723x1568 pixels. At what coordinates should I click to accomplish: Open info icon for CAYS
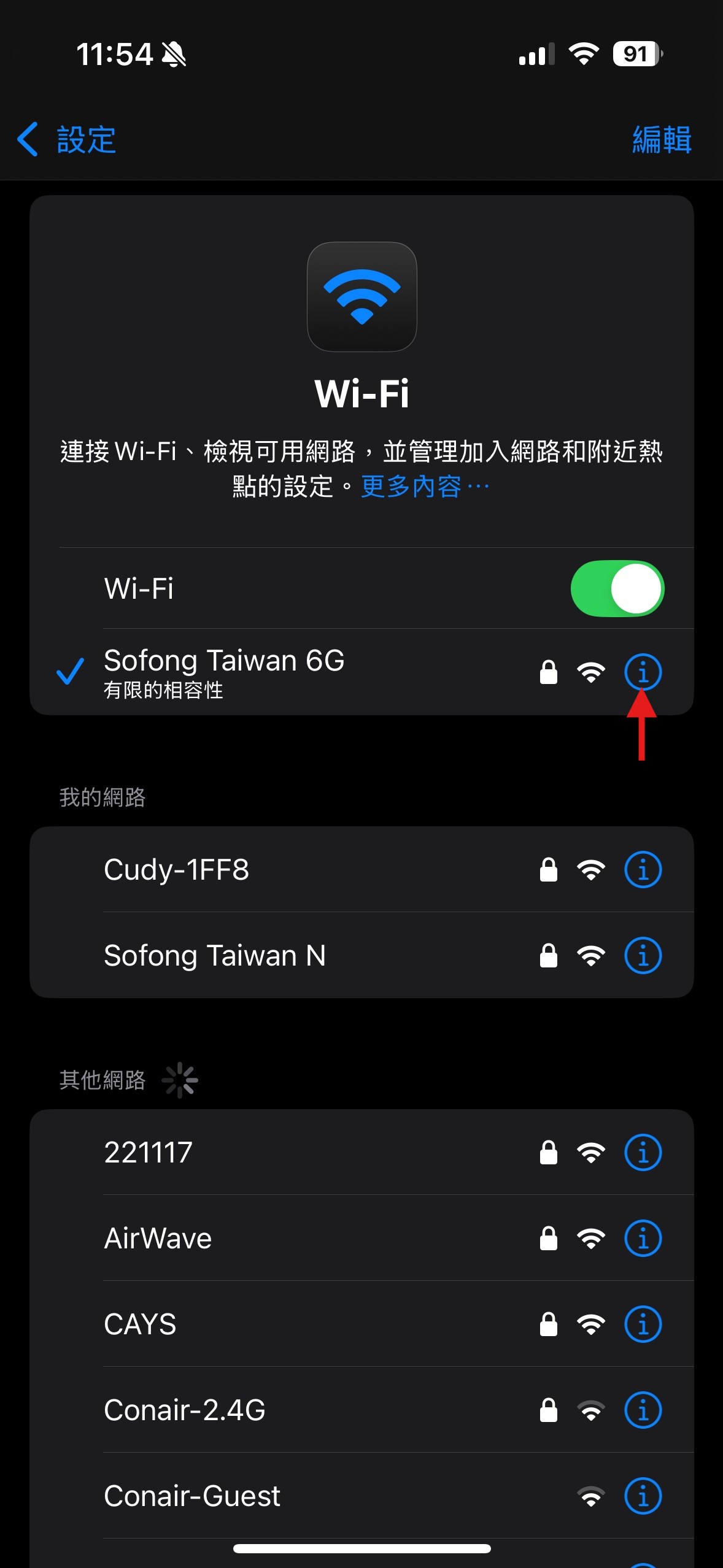point(643,1324)
